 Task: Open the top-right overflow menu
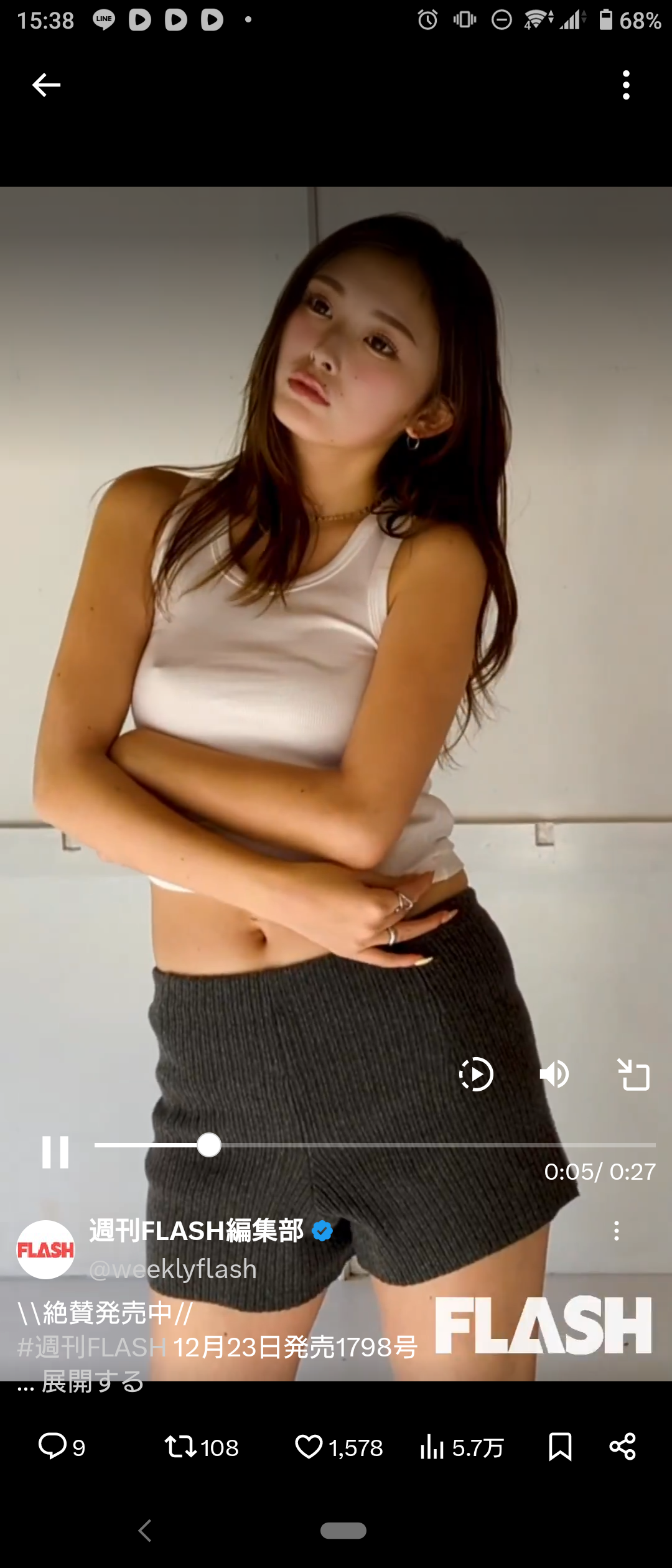tap(626, 85)
